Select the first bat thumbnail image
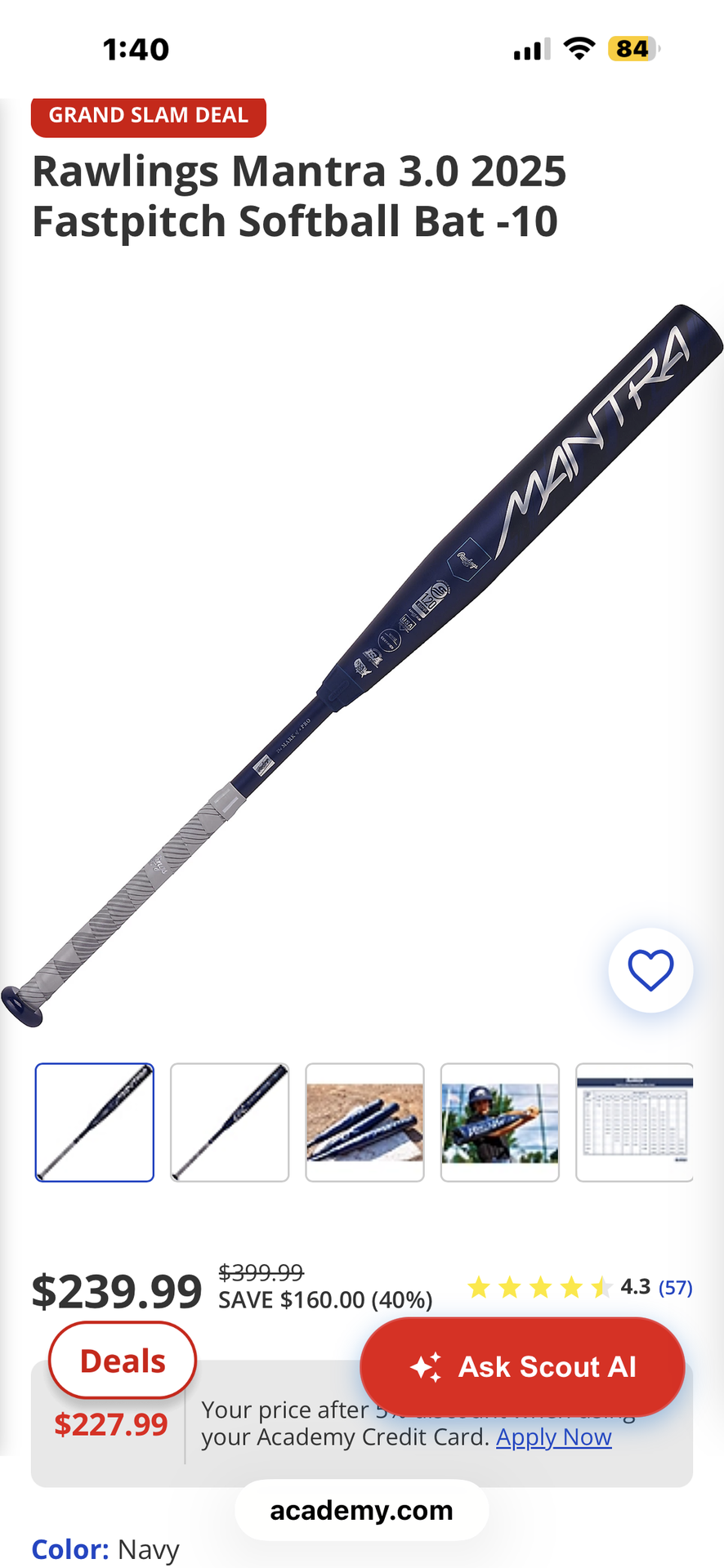 [x=95, y=1122]
